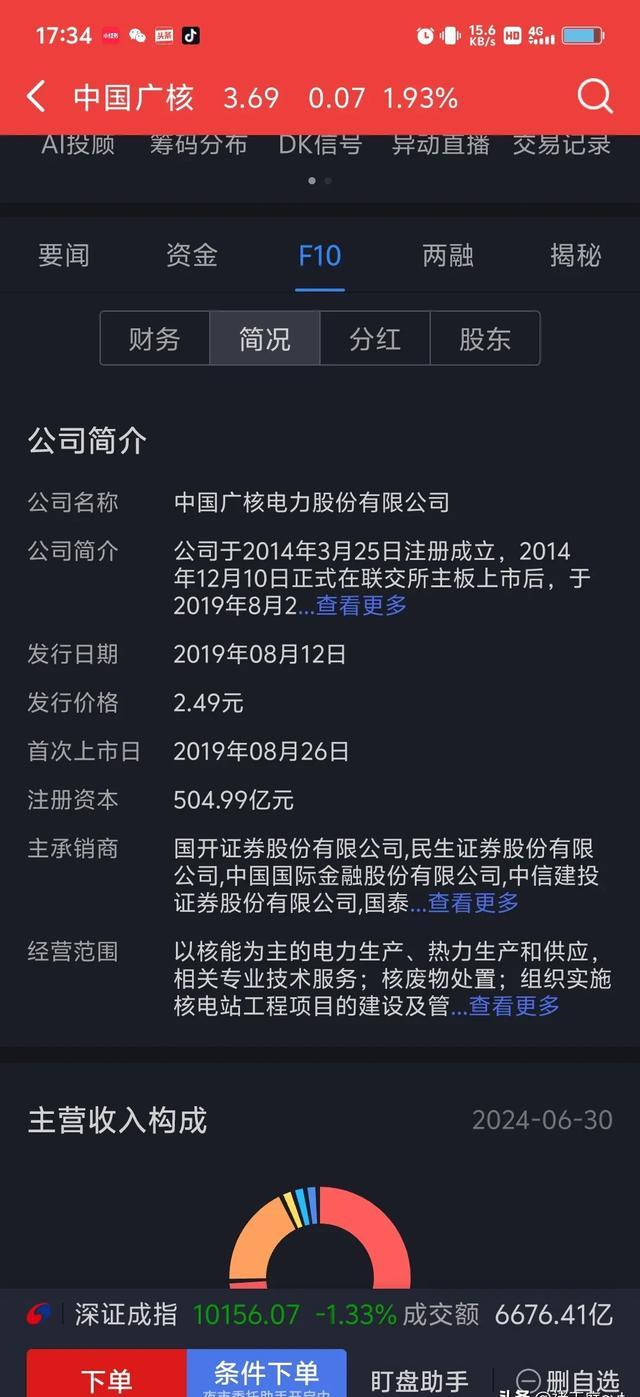Switch to the 资金 tab
640x1397 pixels.
pyautogui.click(x=192, y=255)
